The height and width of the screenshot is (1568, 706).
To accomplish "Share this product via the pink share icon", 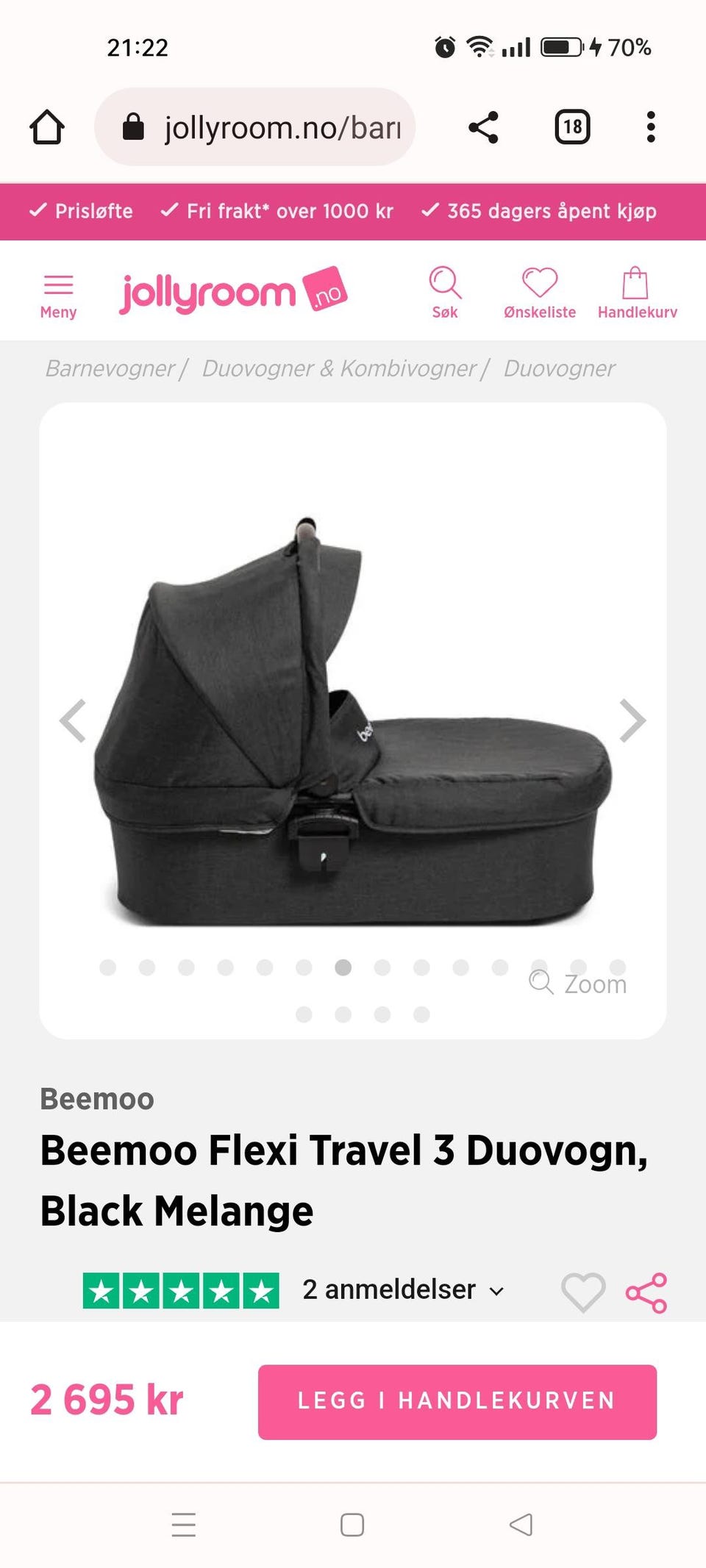I will click(x=646, y=1292).
